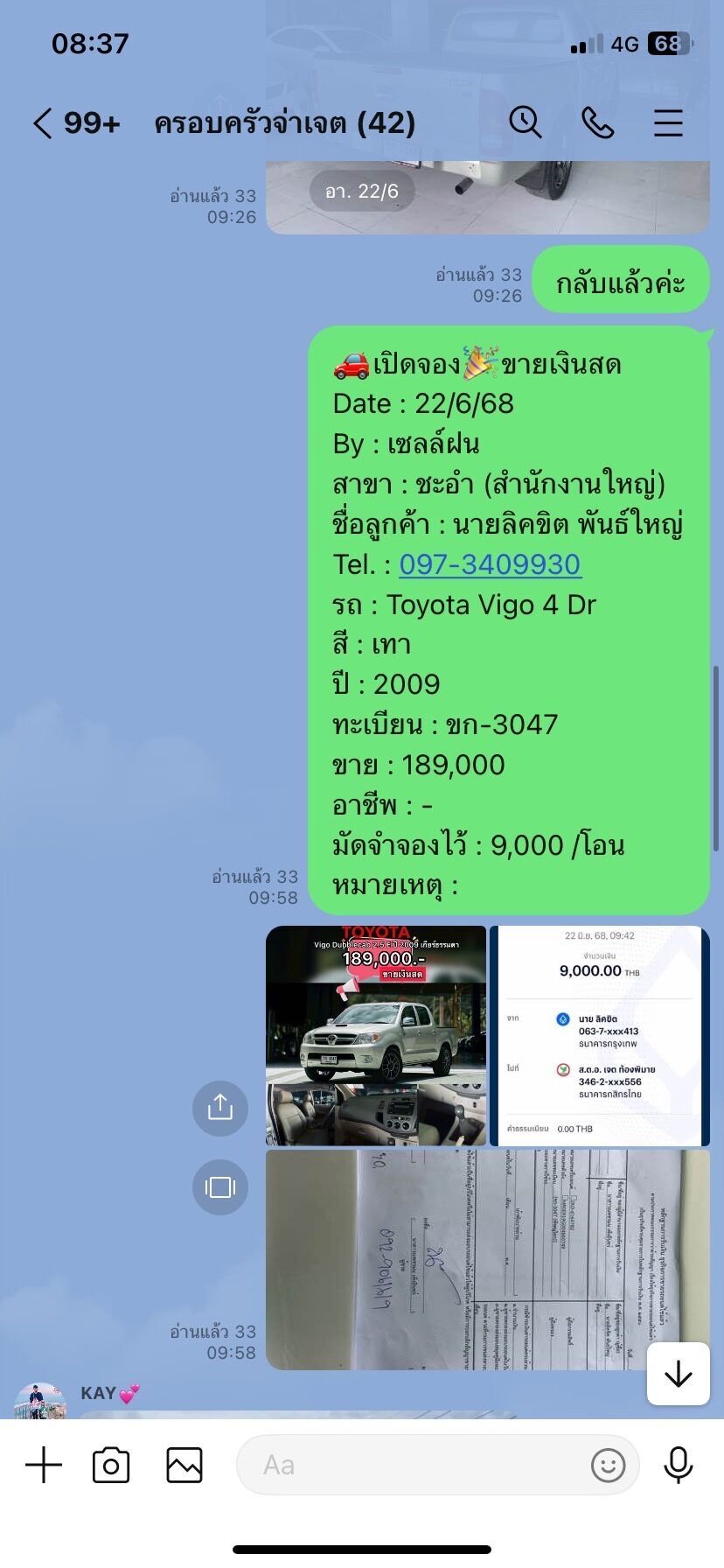Open the scanned paper document photo
Viewport: 724px width, 1568px height.
(x=487, y=1260)
